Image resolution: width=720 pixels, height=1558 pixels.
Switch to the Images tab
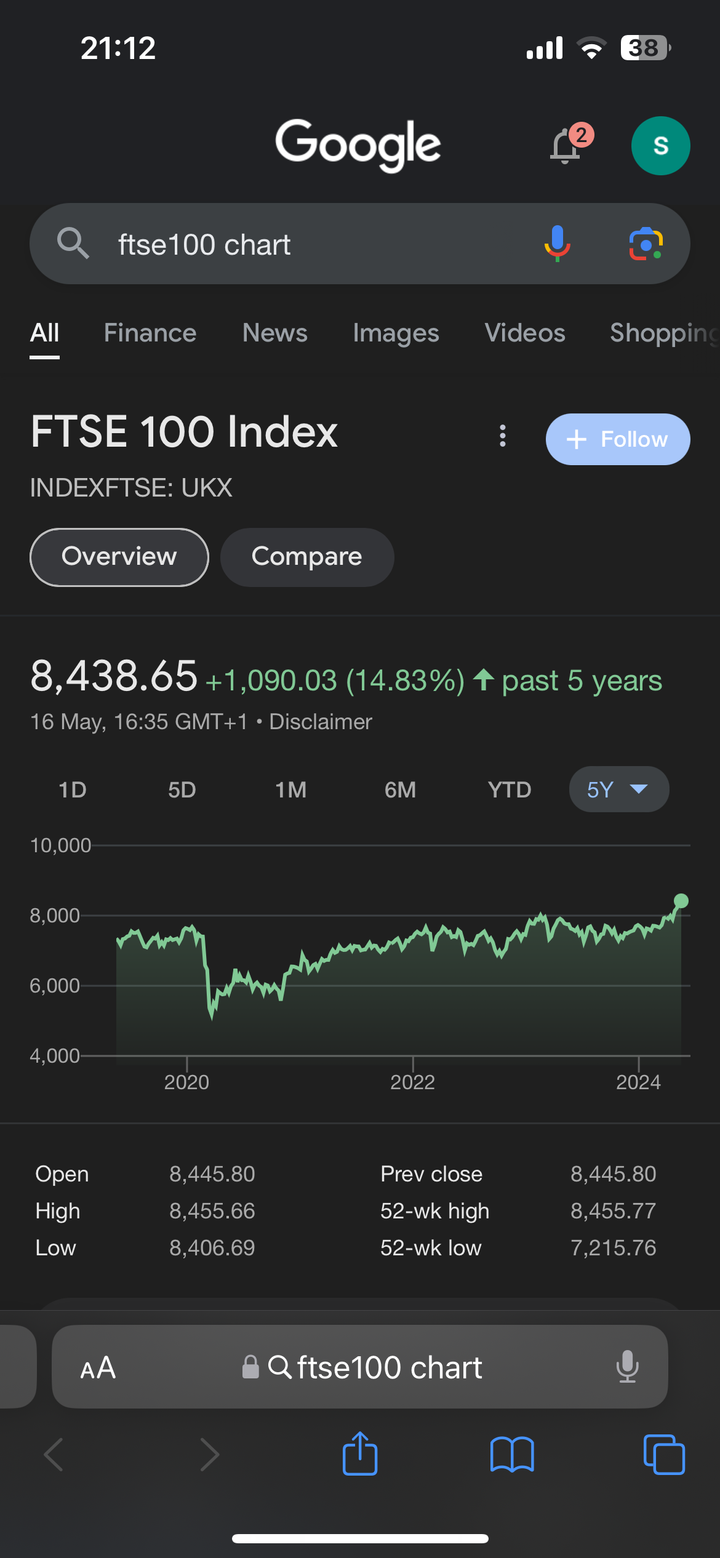click(395, 333)
